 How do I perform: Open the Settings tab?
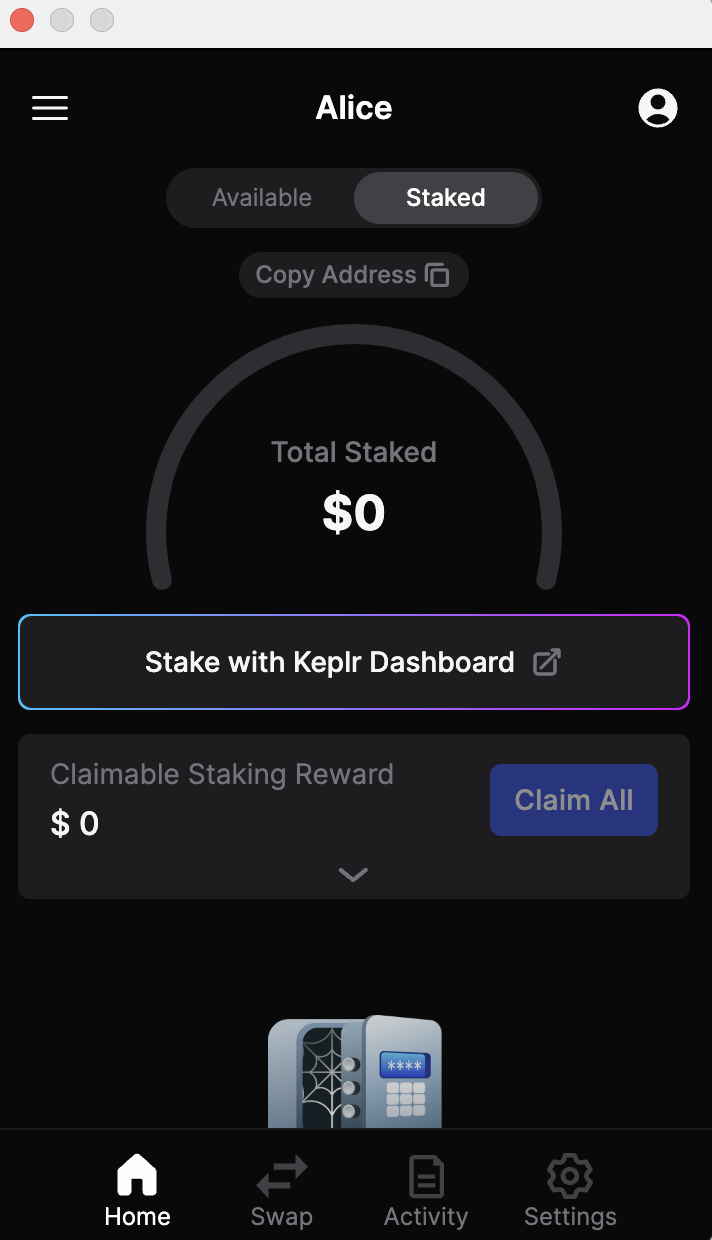point(570,1191)
